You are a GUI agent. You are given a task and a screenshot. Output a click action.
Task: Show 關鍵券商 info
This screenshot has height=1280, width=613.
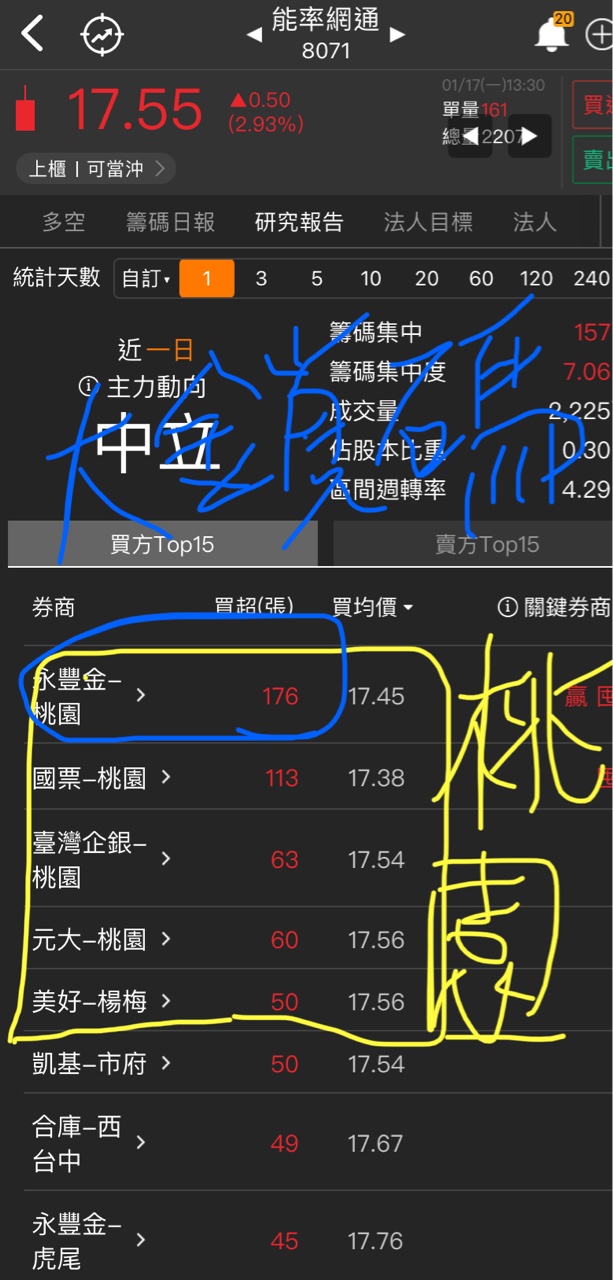(x=553, y=607)
